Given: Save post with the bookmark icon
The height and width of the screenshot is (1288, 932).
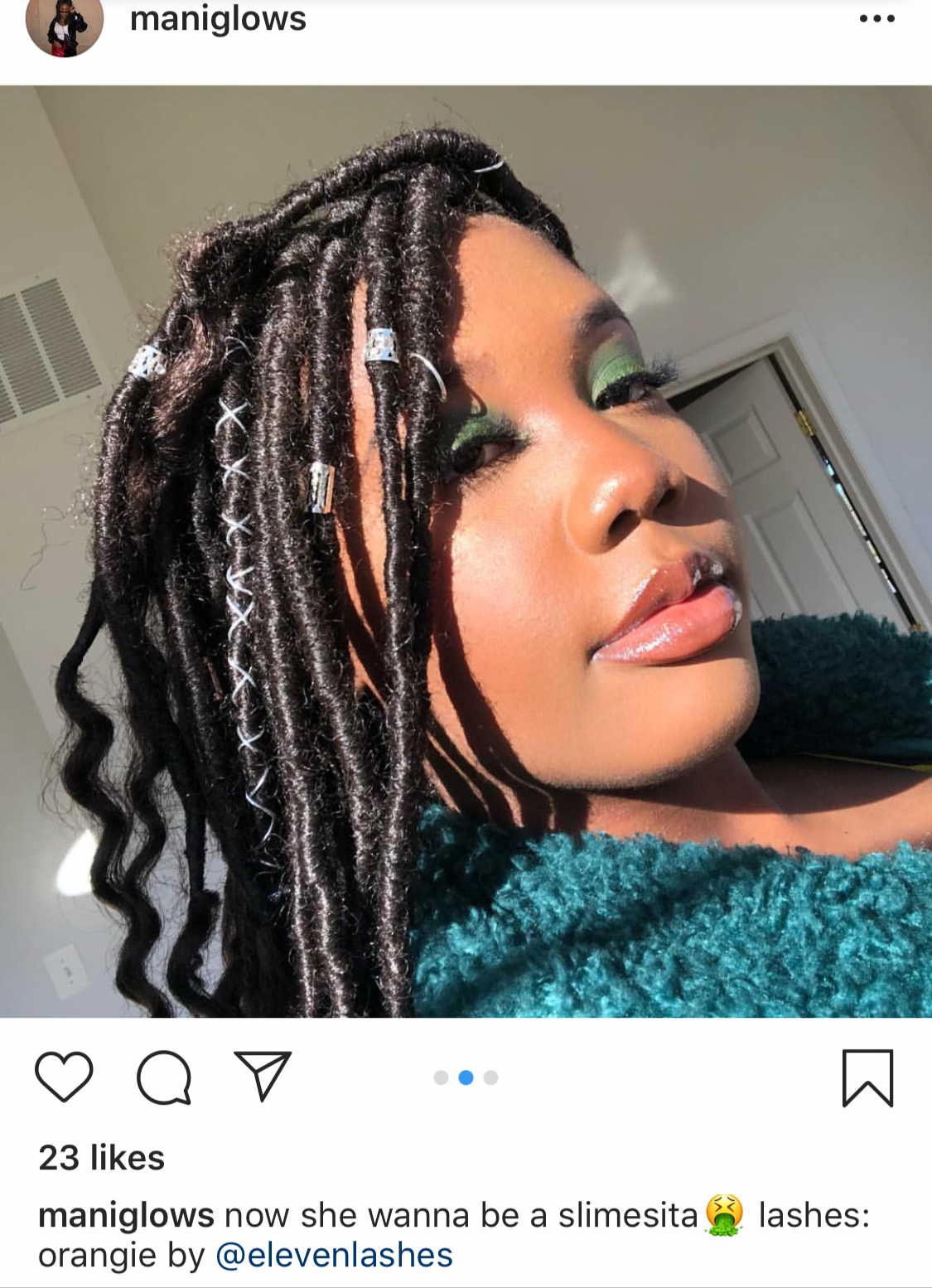Looking at the screenshot, I should pos(867,1077).
